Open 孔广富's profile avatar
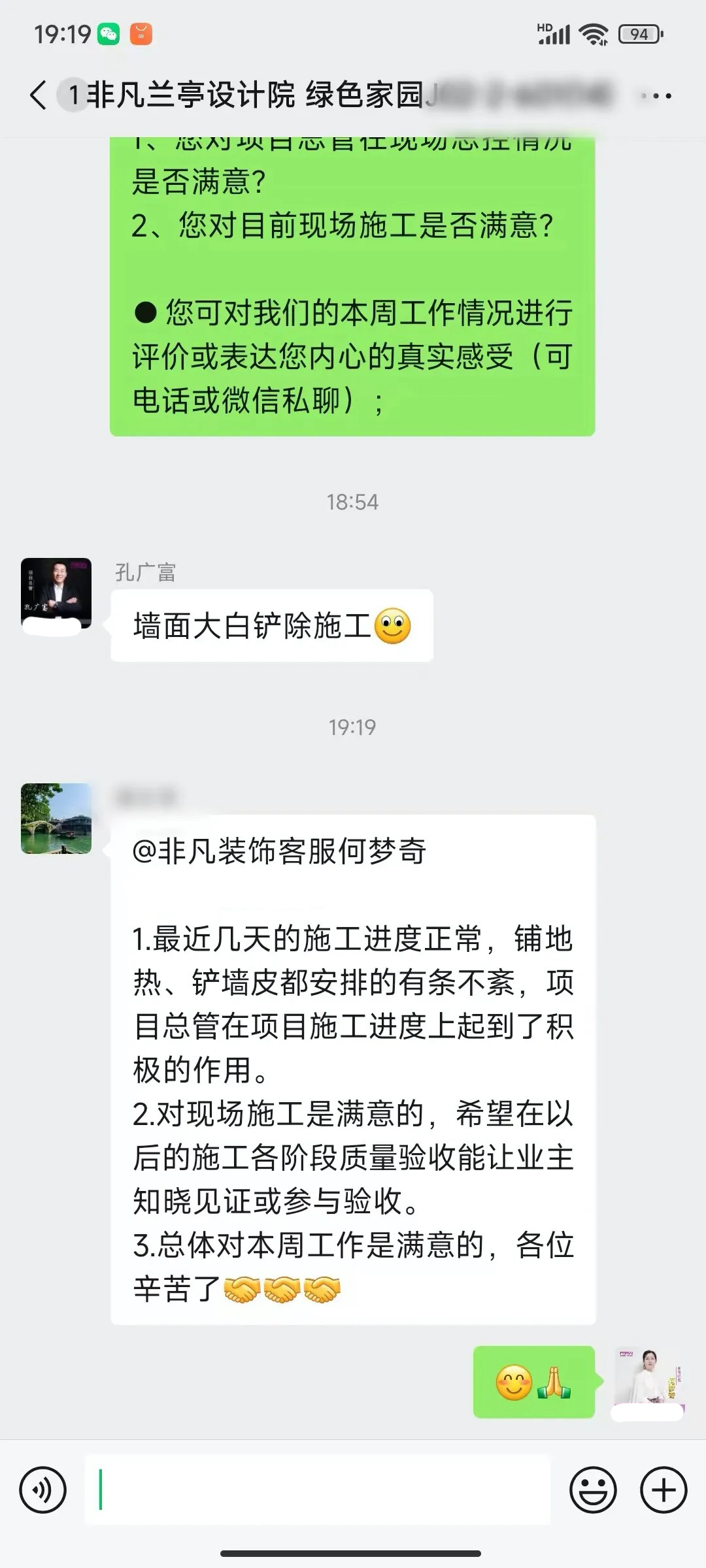The width and height of the screenshot is (706, 1568). coord(56,593)
